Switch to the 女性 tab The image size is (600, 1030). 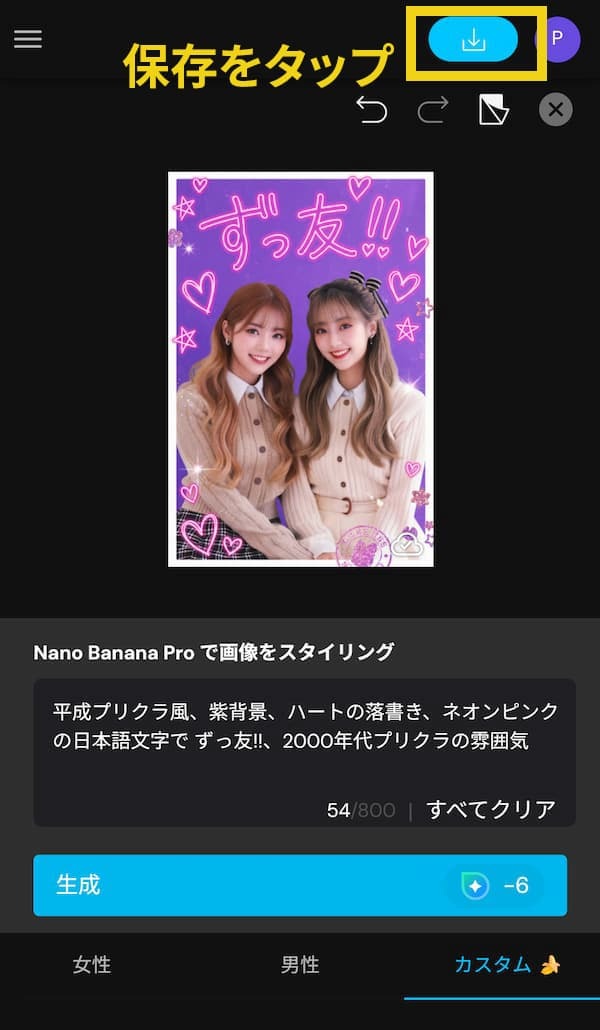pyautogui.click(x=92, y=965)
